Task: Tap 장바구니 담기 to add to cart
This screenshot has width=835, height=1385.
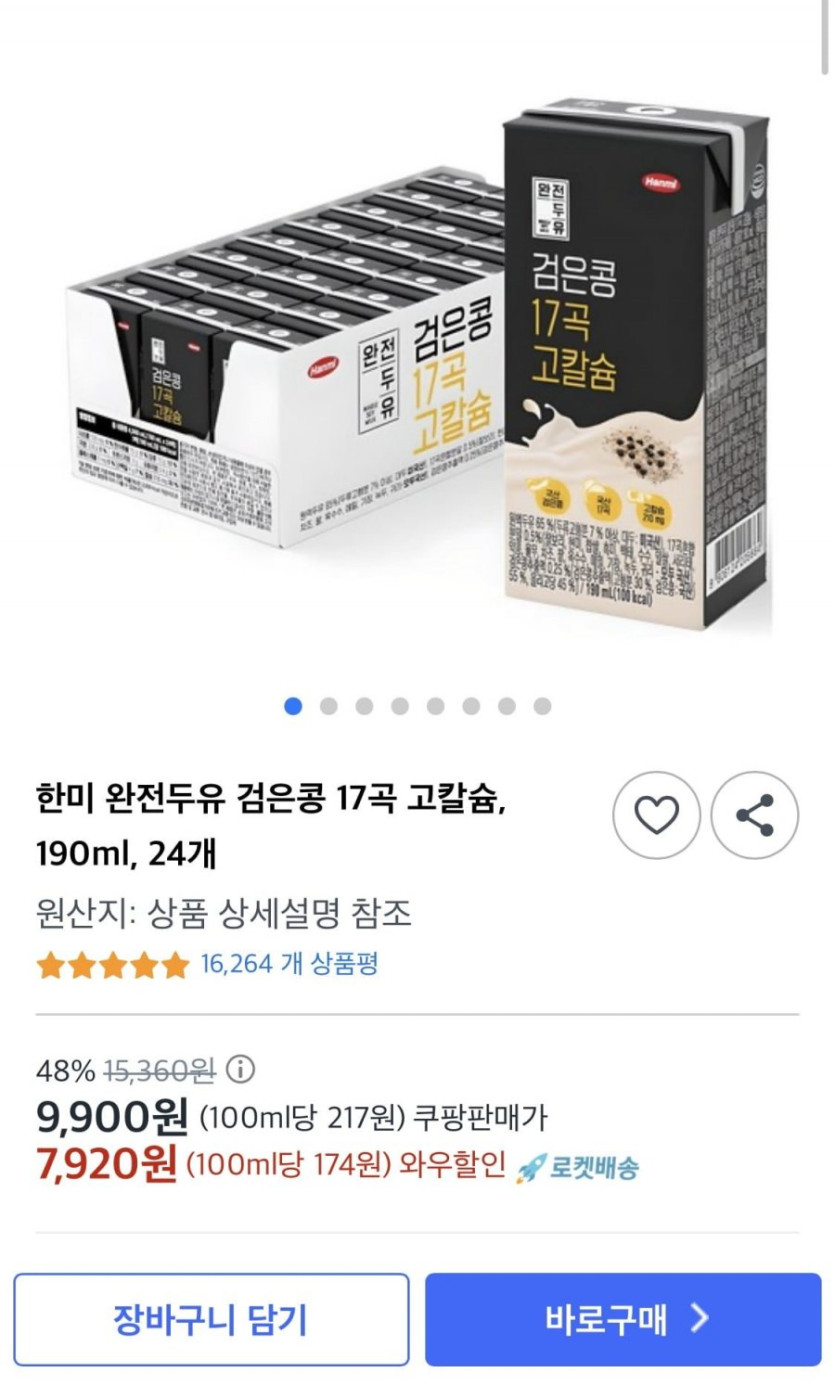Action: pos(211,1319)
